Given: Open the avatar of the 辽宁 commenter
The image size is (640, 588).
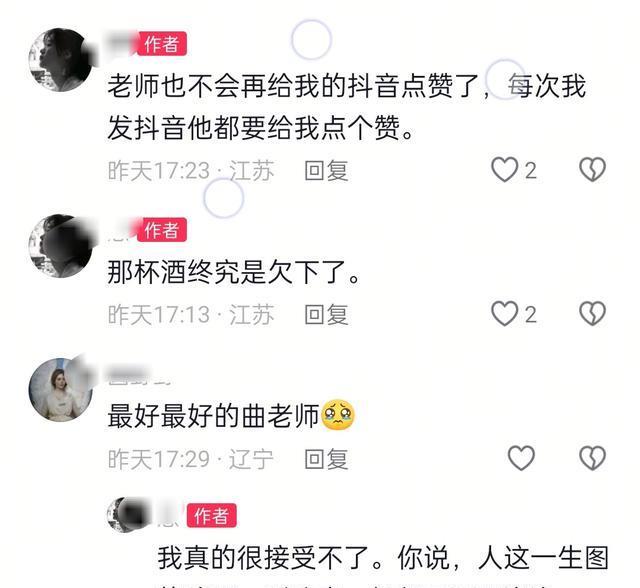Looking at the screenshot, I should (60, 390).
